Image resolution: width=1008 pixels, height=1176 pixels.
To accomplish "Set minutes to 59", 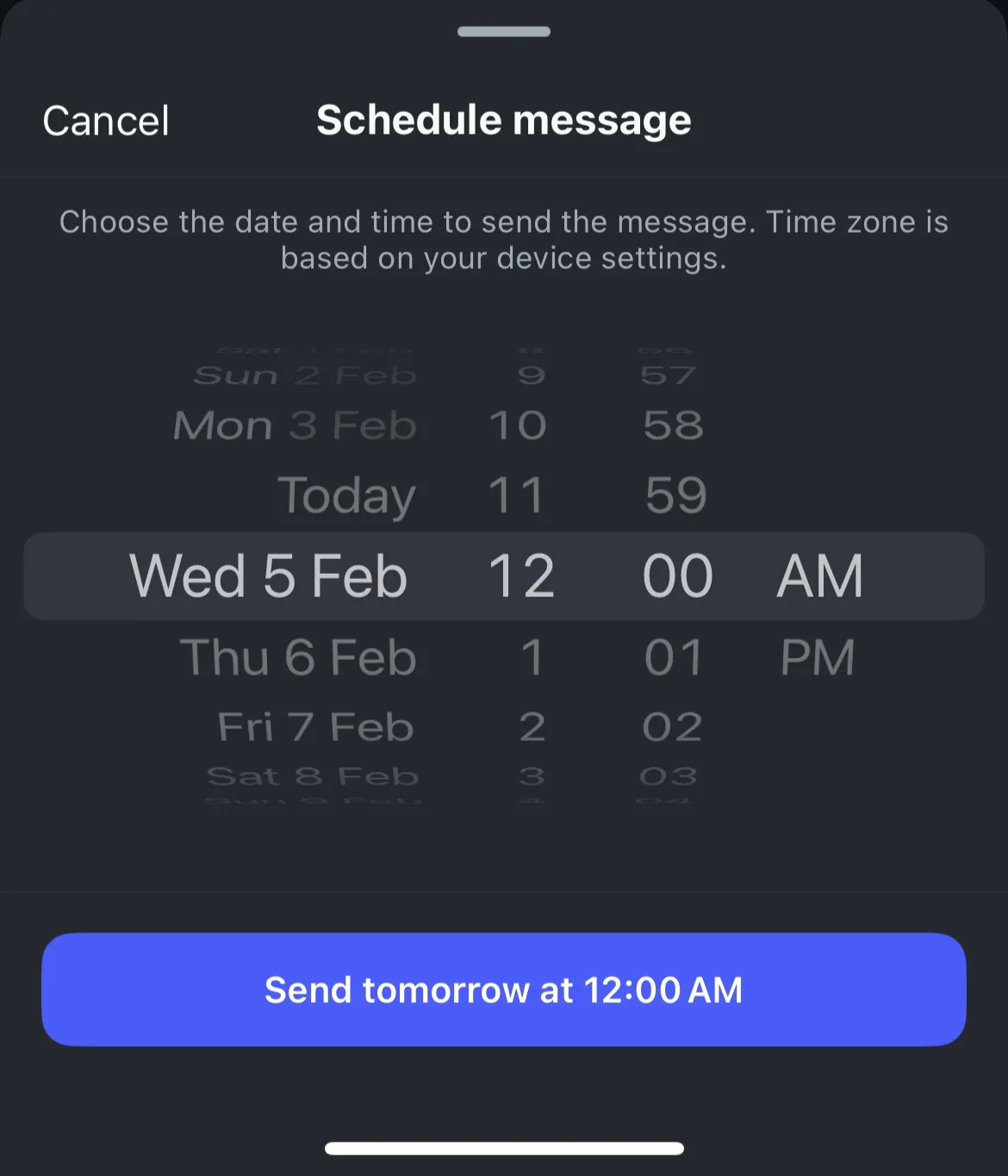I will point(675,495).
